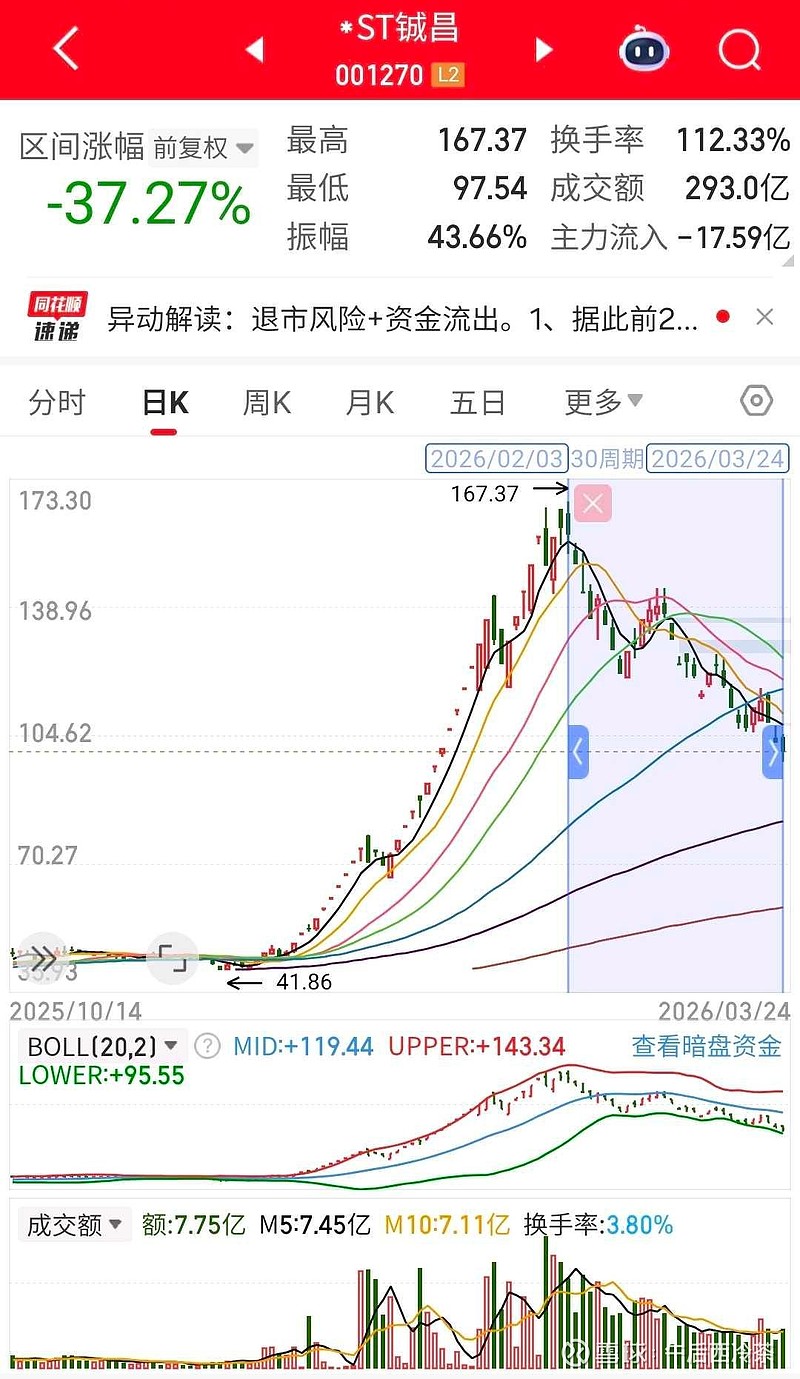Viewport: 800px width, 1379px height.
Task: Tap the fullscreen crop icon on chart
Action: tap(172, 957)
